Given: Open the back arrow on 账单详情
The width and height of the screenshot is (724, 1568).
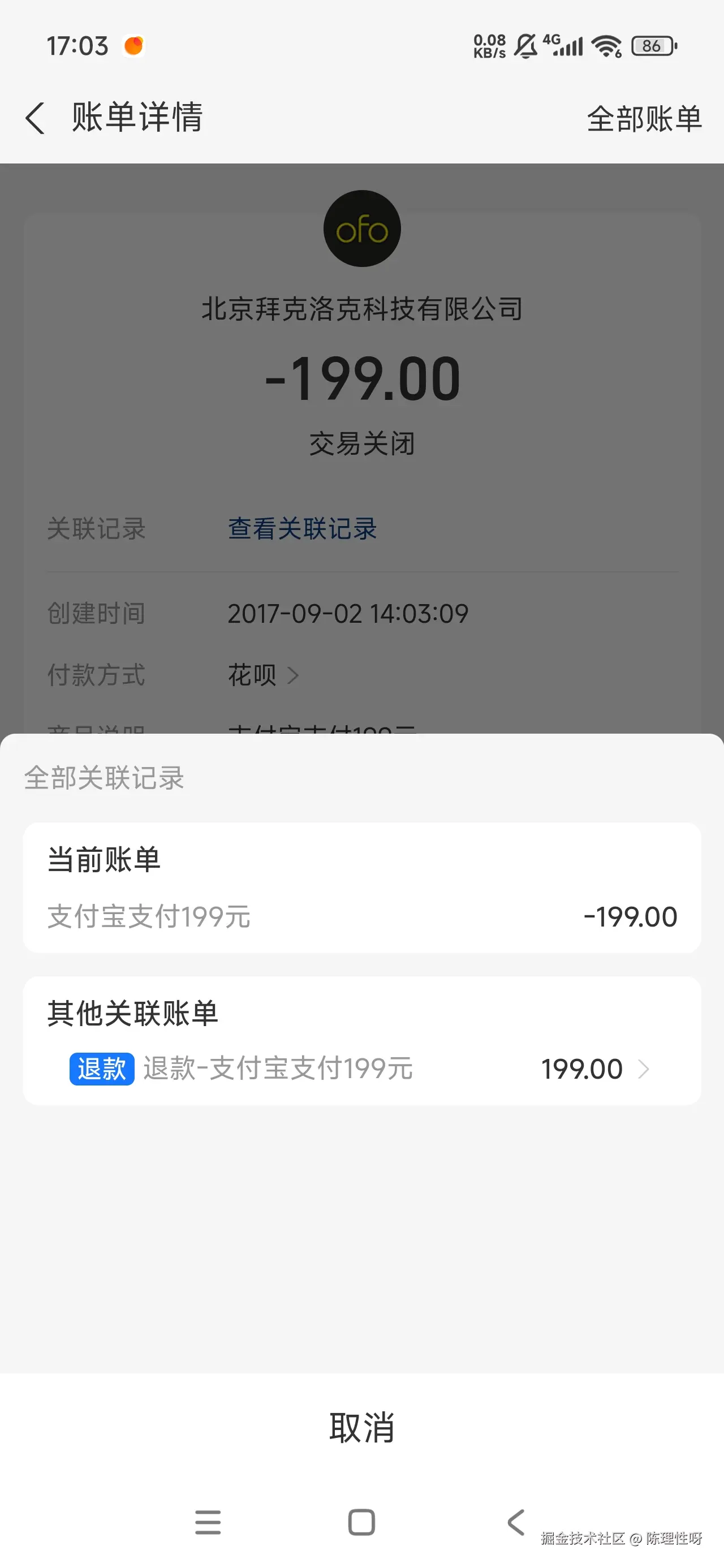Looking at the screenshot, I should [35, 119].
